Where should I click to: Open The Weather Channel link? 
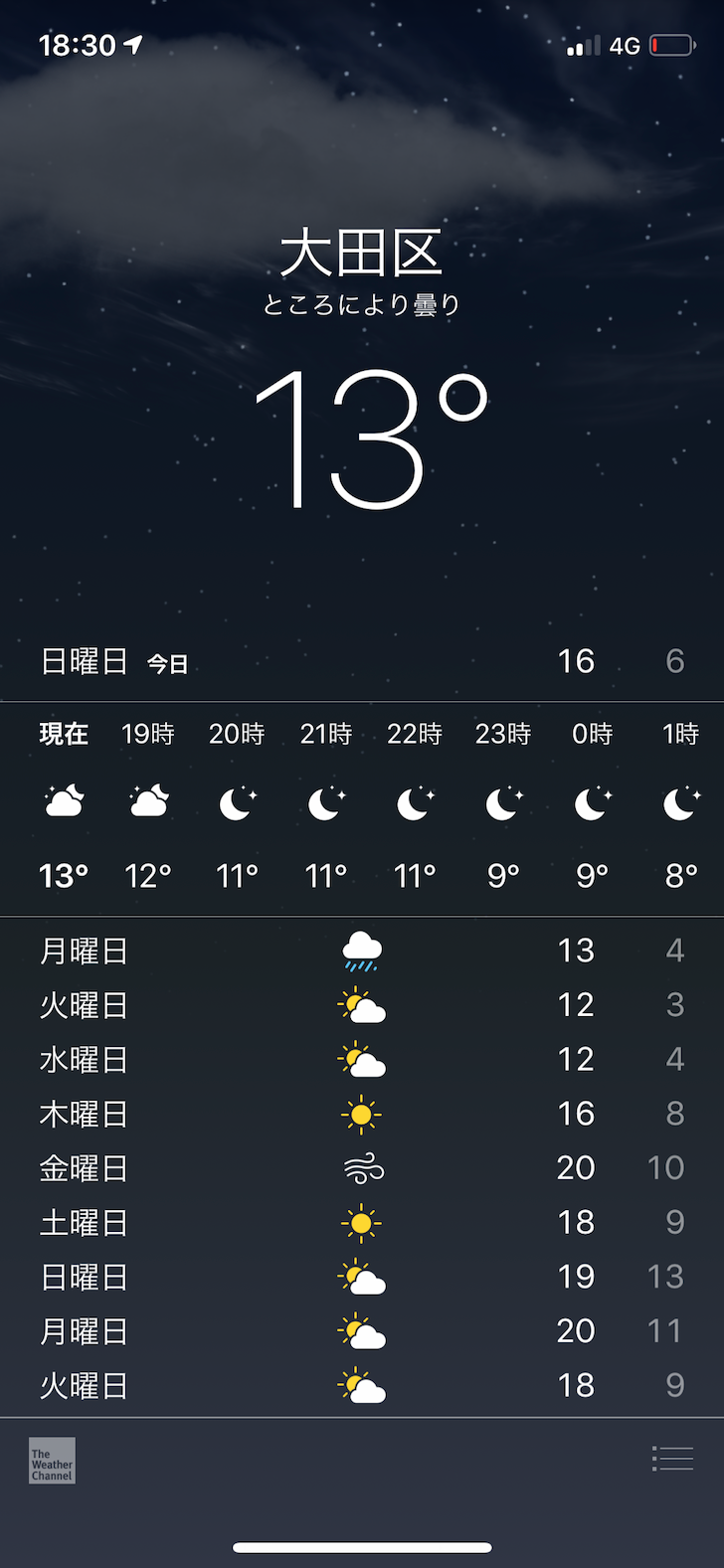pos(52,1461)
